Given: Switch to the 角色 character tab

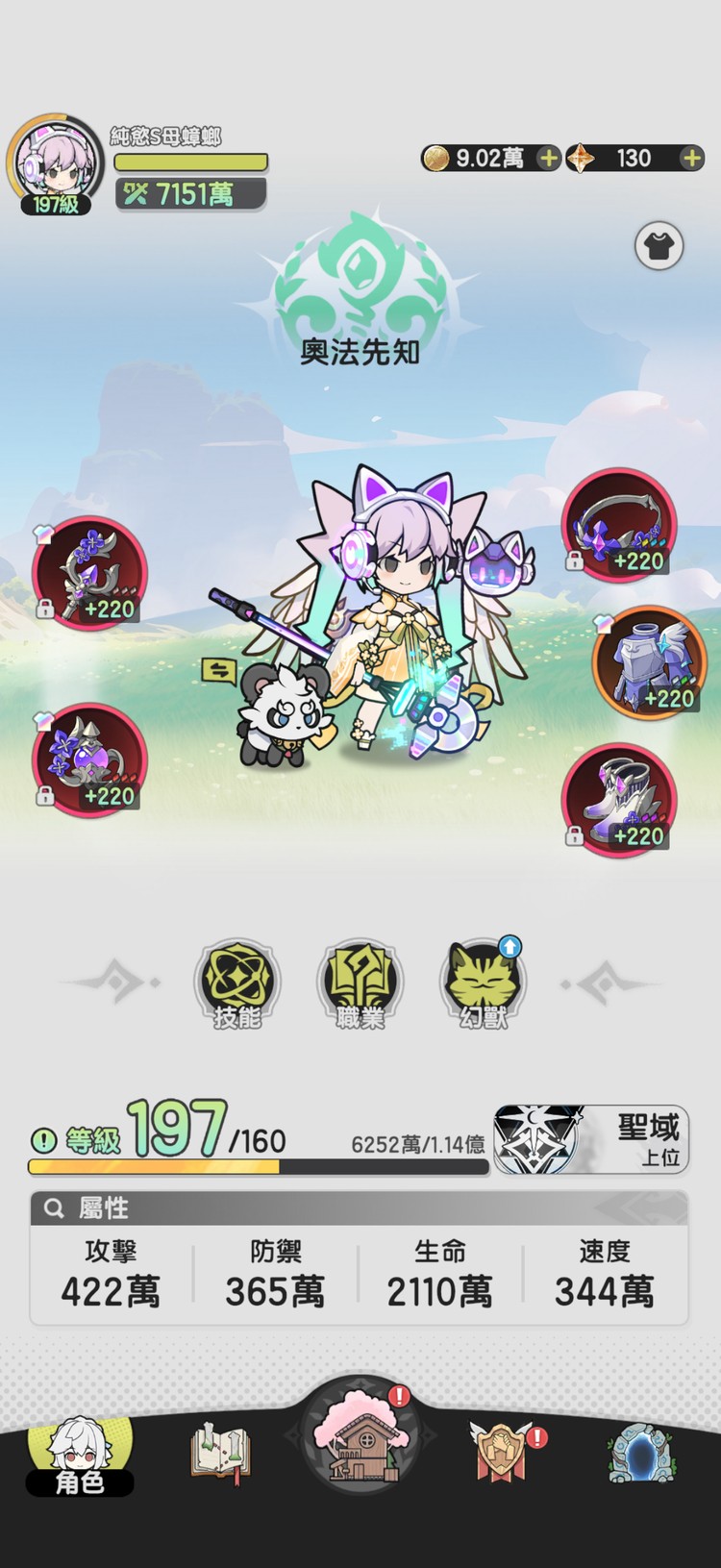Looking at the screenshot, I should point(80,1456).
